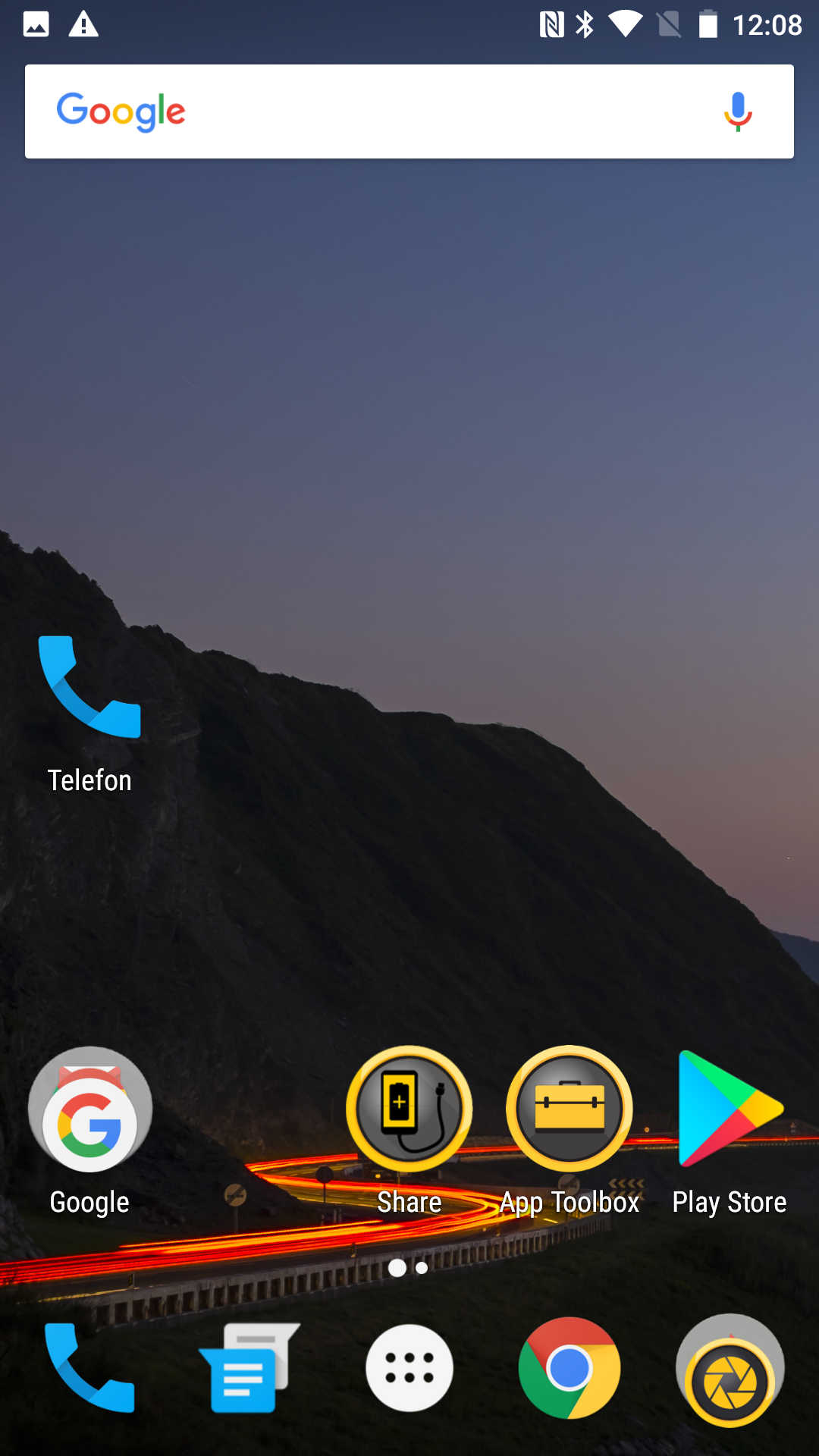Open the app drawer
The width and height of the screenshot is (819, 1456).
pos(409,1368)
